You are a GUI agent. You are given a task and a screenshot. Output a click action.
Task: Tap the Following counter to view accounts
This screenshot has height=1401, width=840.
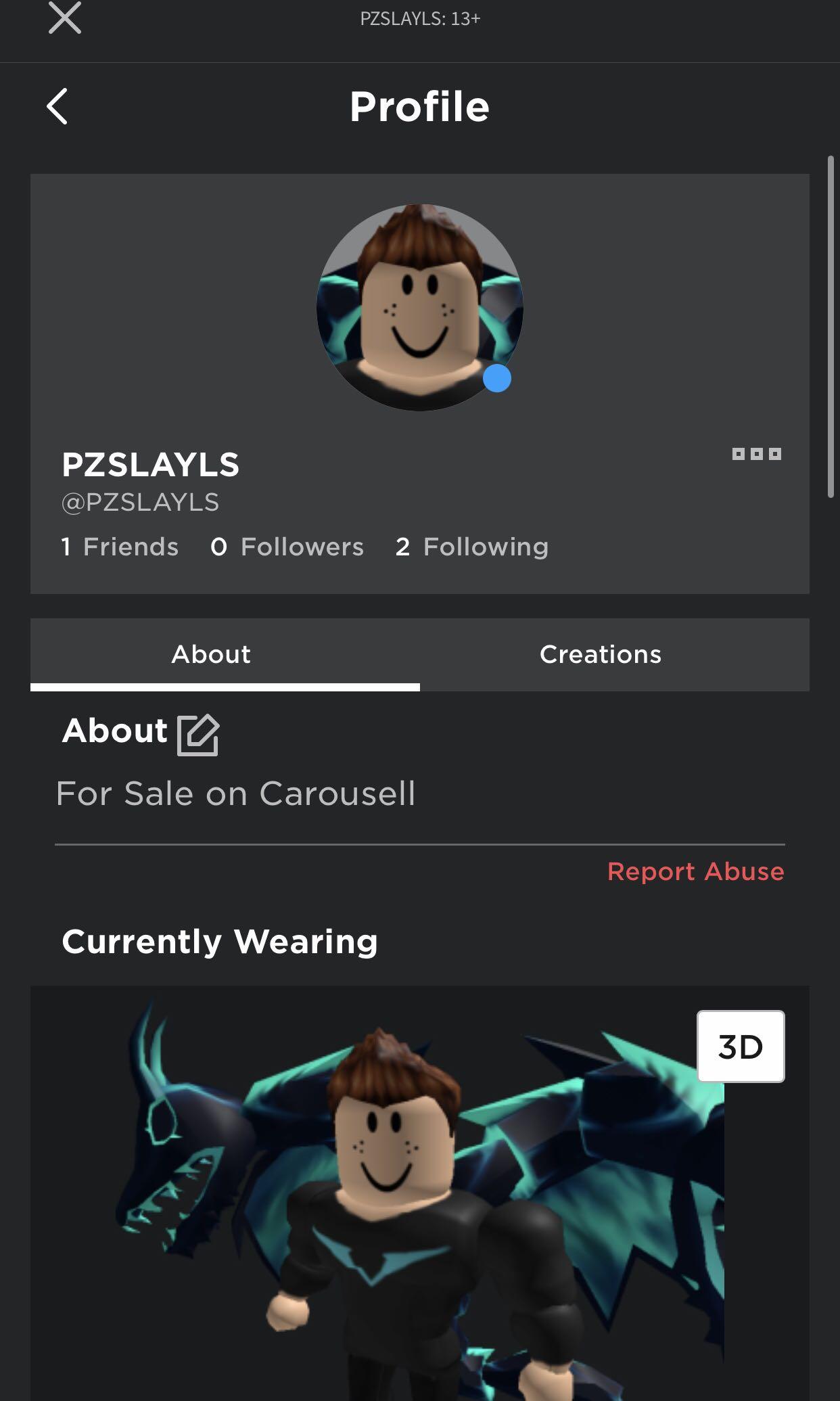(x=472, y=547)
